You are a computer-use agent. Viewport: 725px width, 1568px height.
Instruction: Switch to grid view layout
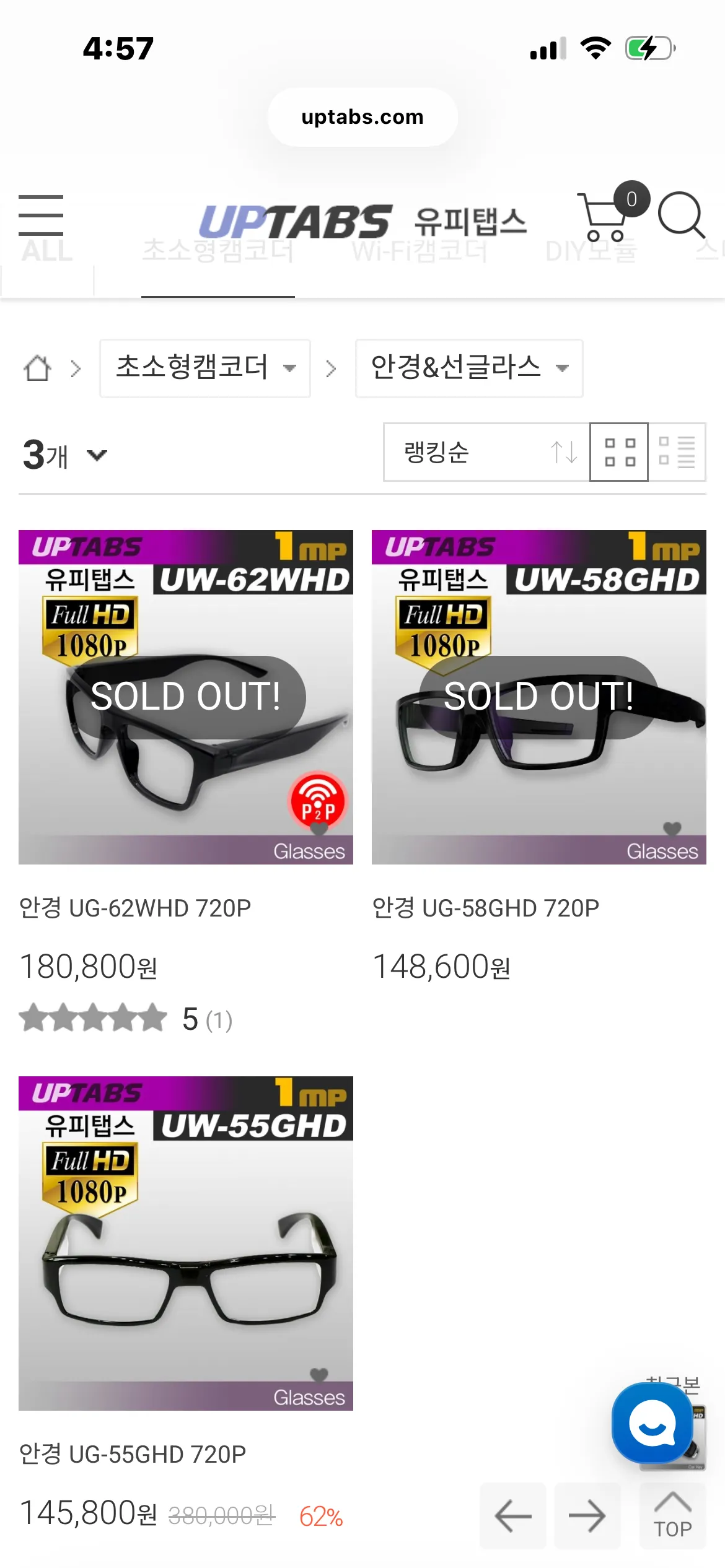pyautogui.click(x=619, y=452)
